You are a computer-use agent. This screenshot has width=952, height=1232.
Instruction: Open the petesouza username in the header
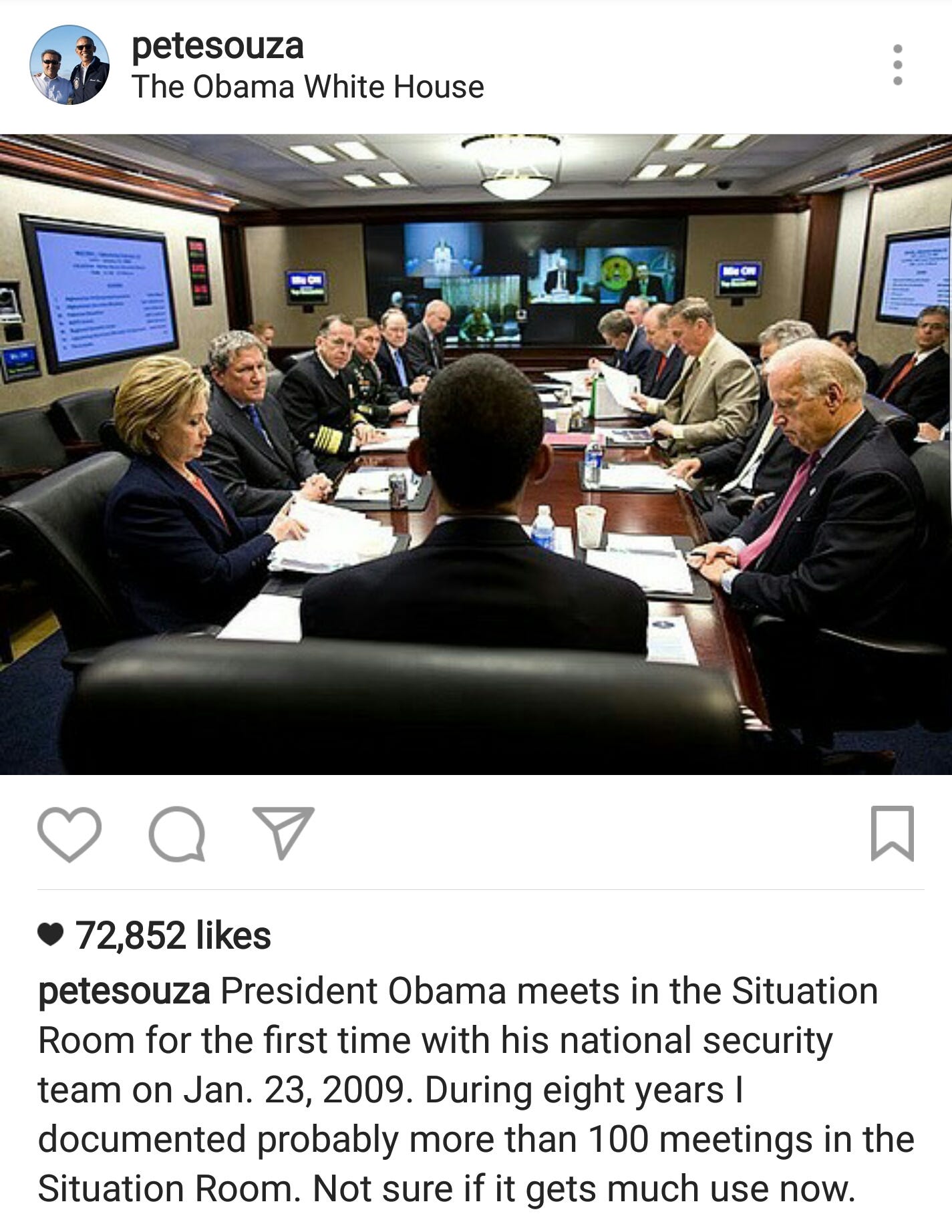[217, 45]
